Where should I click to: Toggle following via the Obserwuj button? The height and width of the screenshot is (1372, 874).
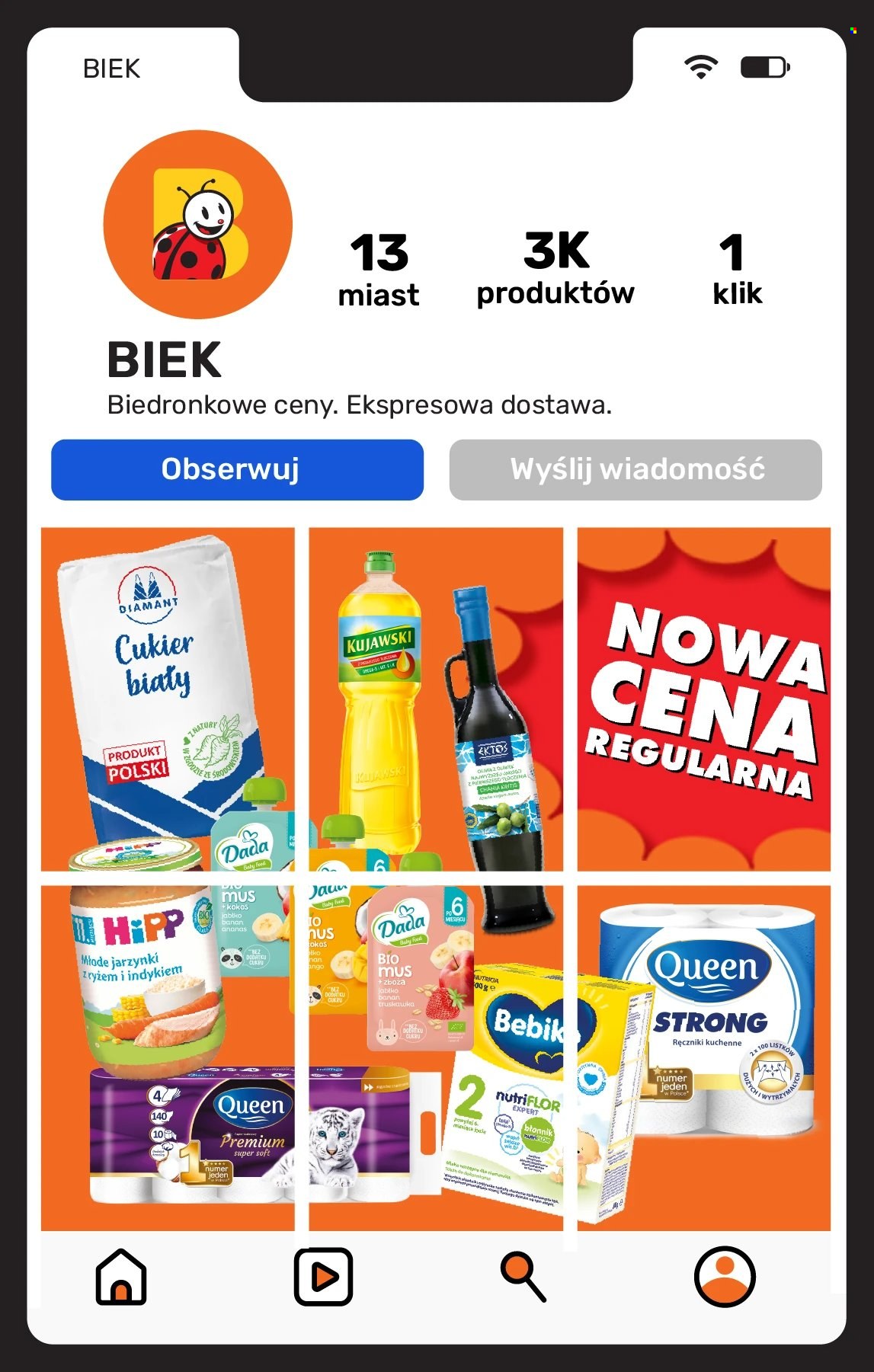click(x=236, y=471)
